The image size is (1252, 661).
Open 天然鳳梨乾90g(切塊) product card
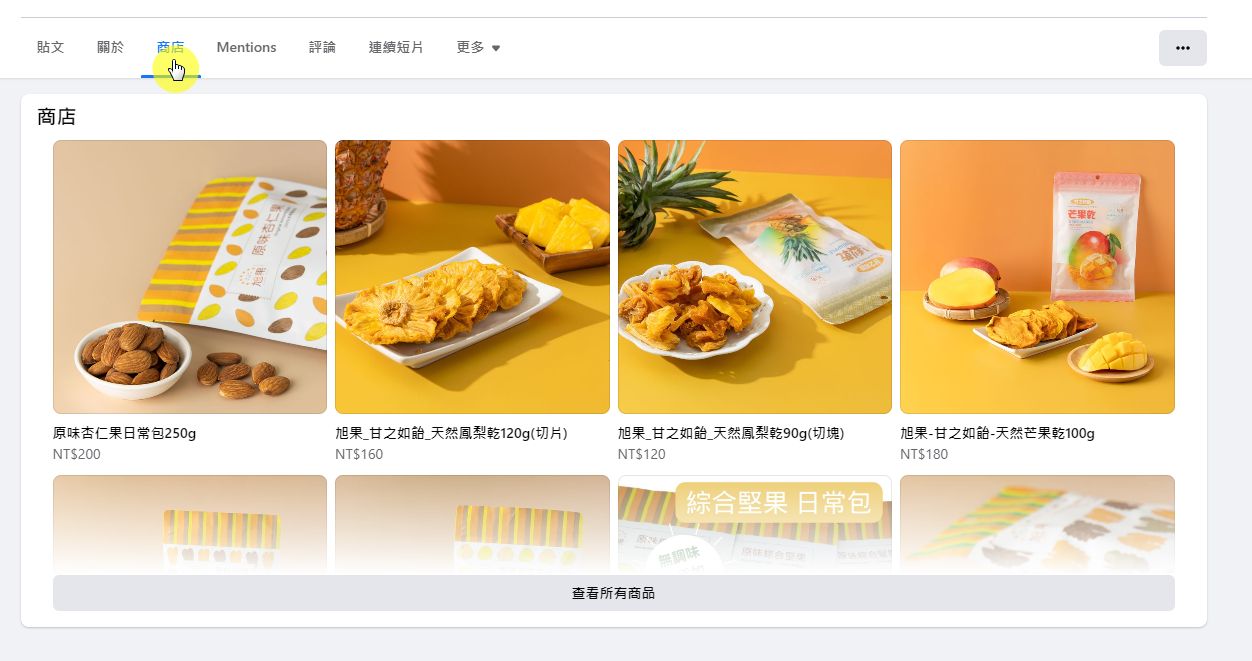click(x=754, y=277)
